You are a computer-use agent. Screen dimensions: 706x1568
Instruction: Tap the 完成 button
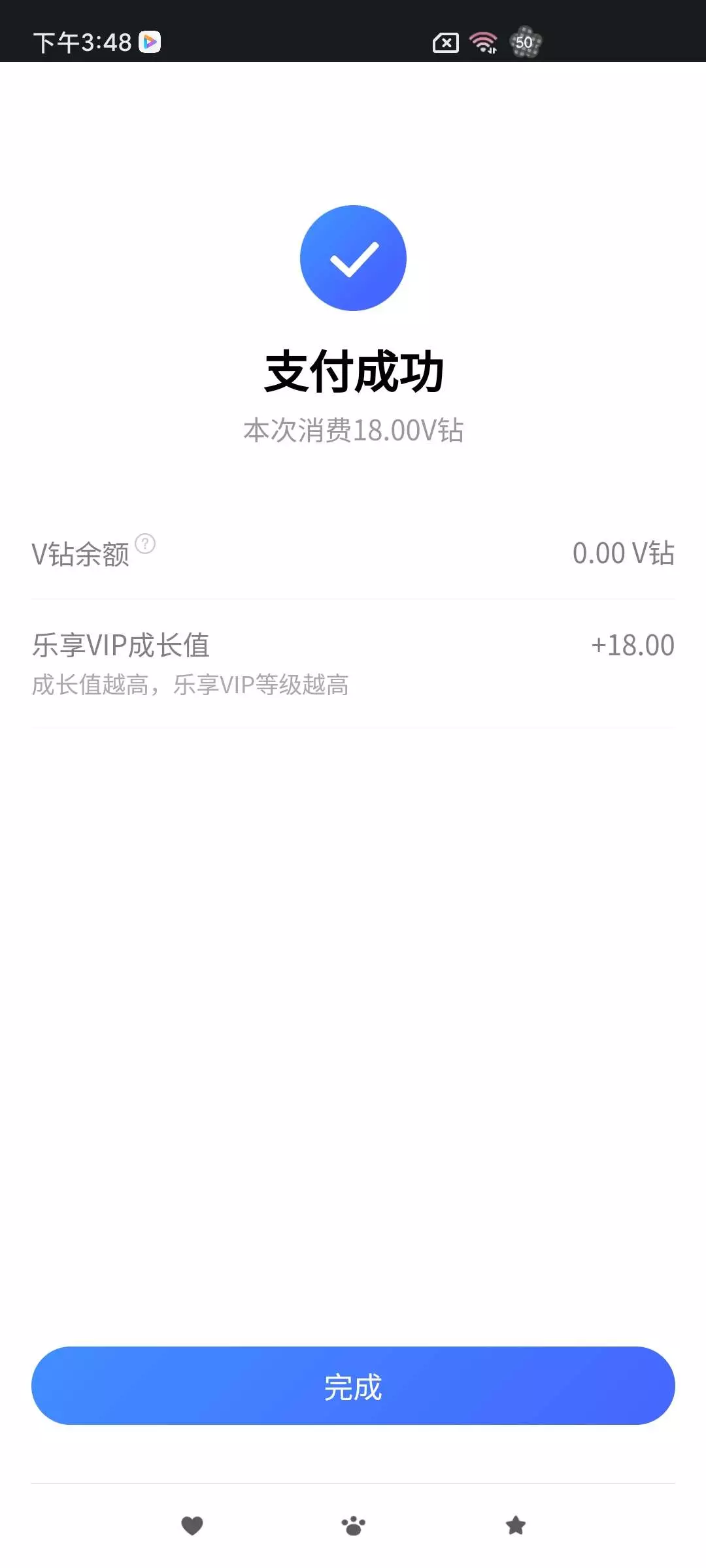click(353, 1386)
